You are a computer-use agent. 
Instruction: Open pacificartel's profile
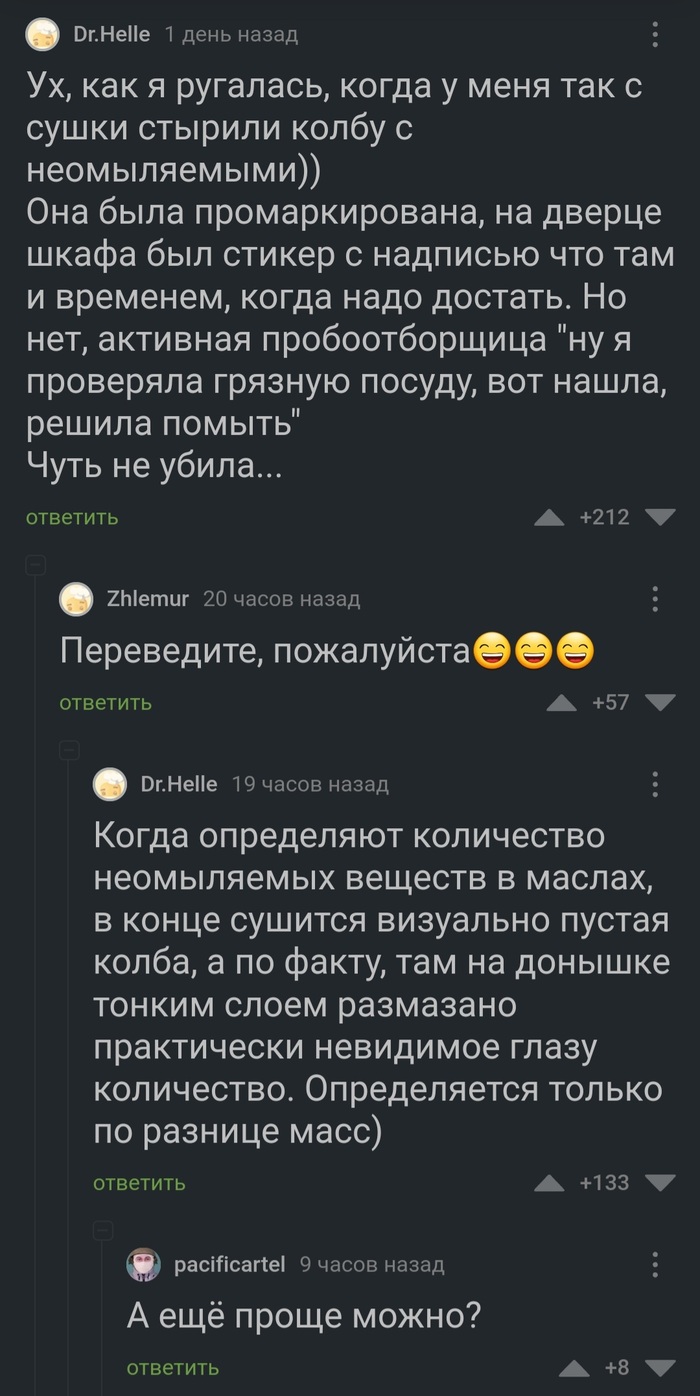click(231, 1265)
